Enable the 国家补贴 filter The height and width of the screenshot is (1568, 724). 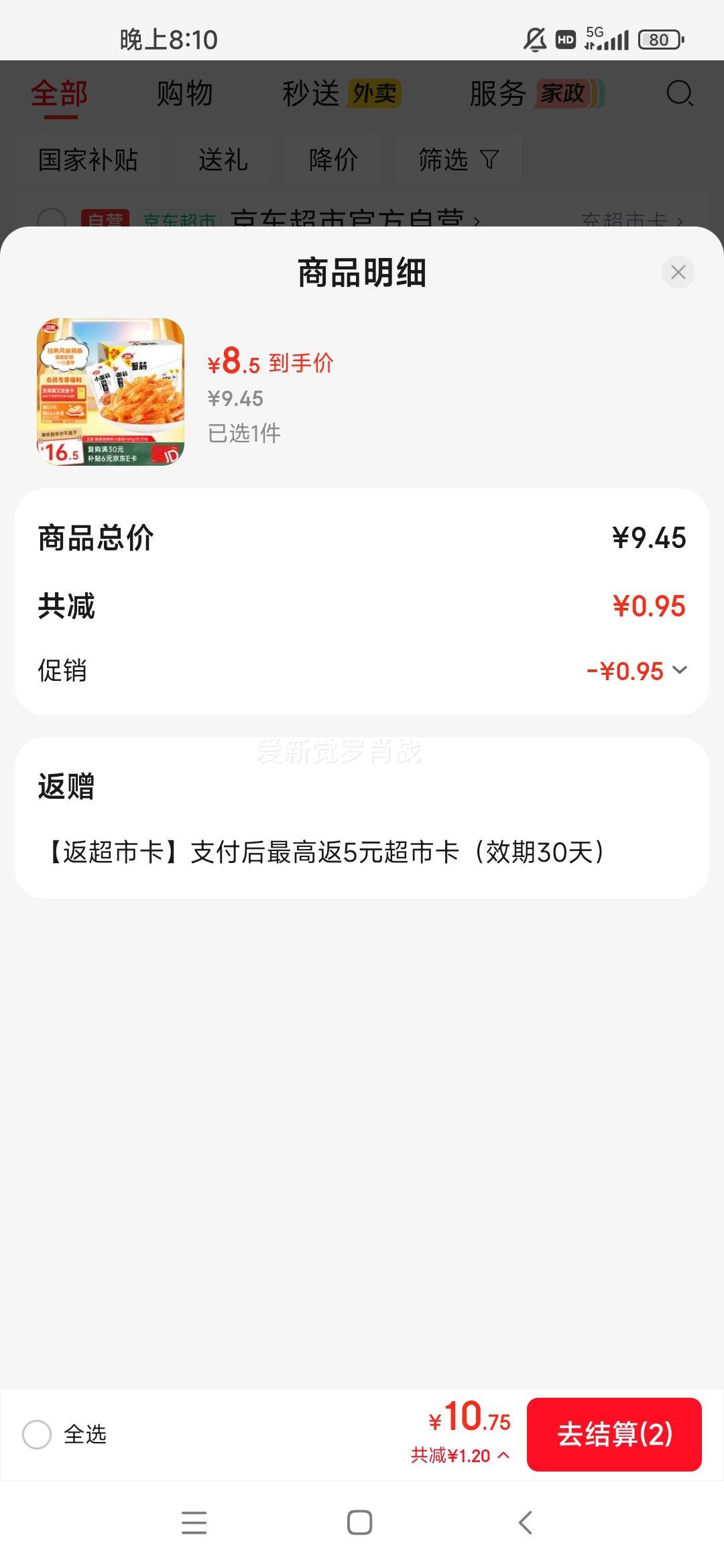pos(88,159)
